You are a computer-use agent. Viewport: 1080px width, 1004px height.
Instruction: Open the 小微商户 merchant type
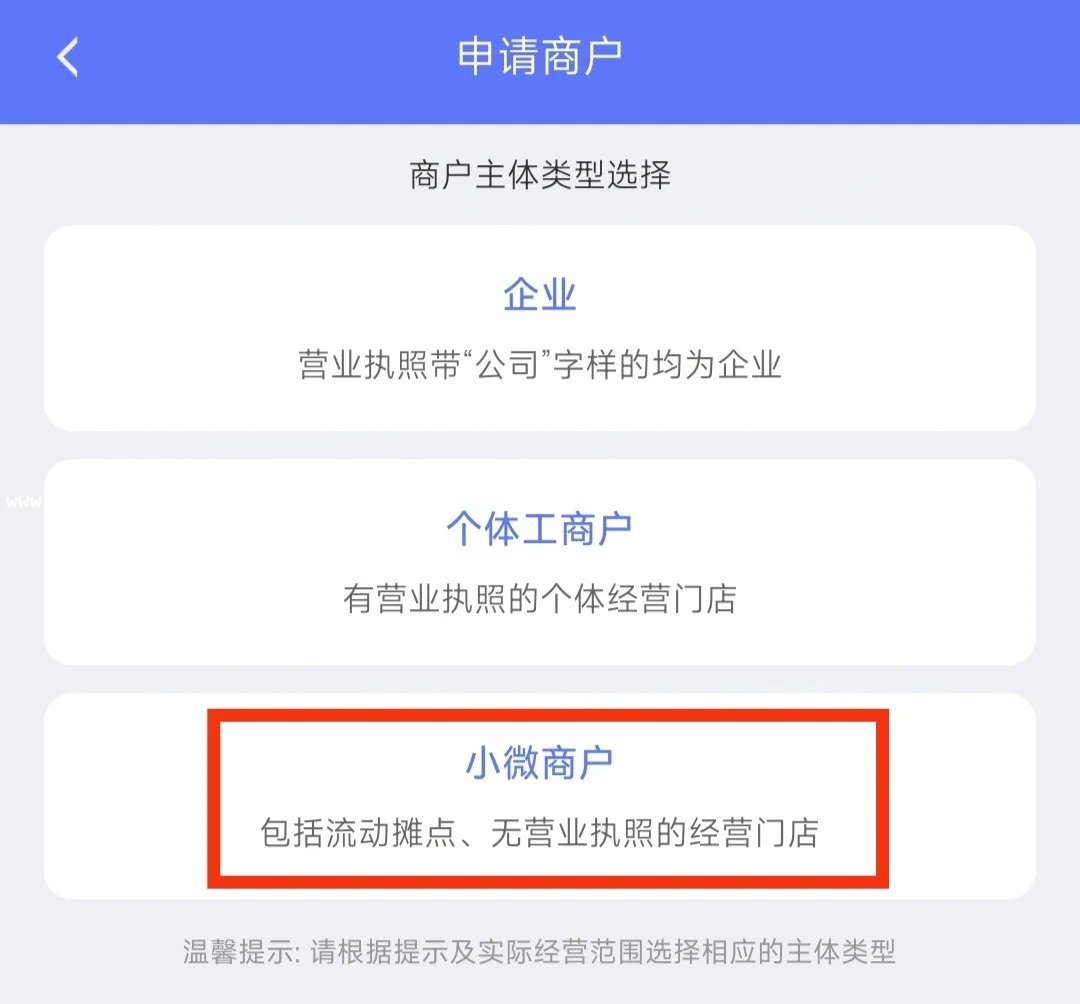point(540,796)
